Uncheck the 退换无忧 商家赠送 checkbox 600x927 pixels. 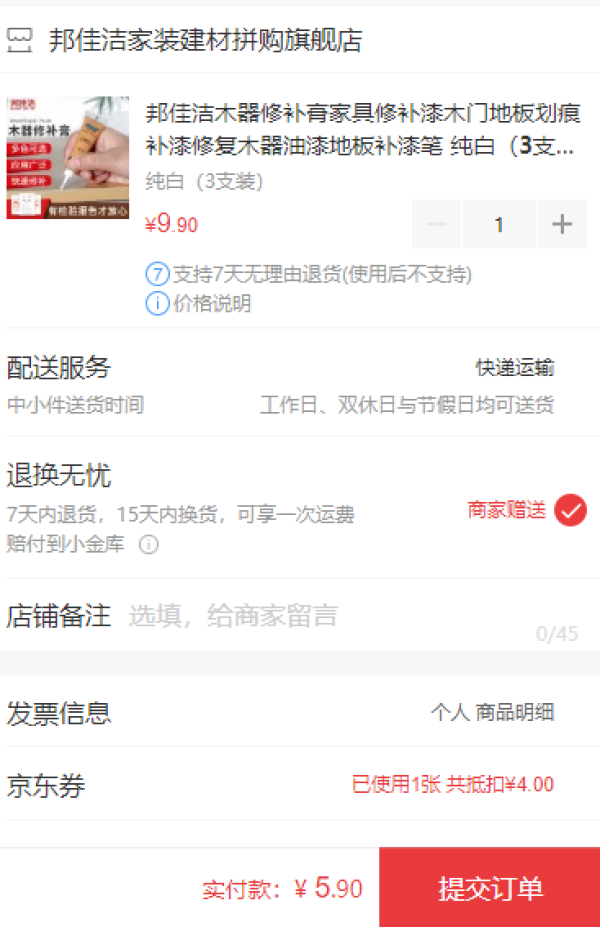[x=570, y=510]
